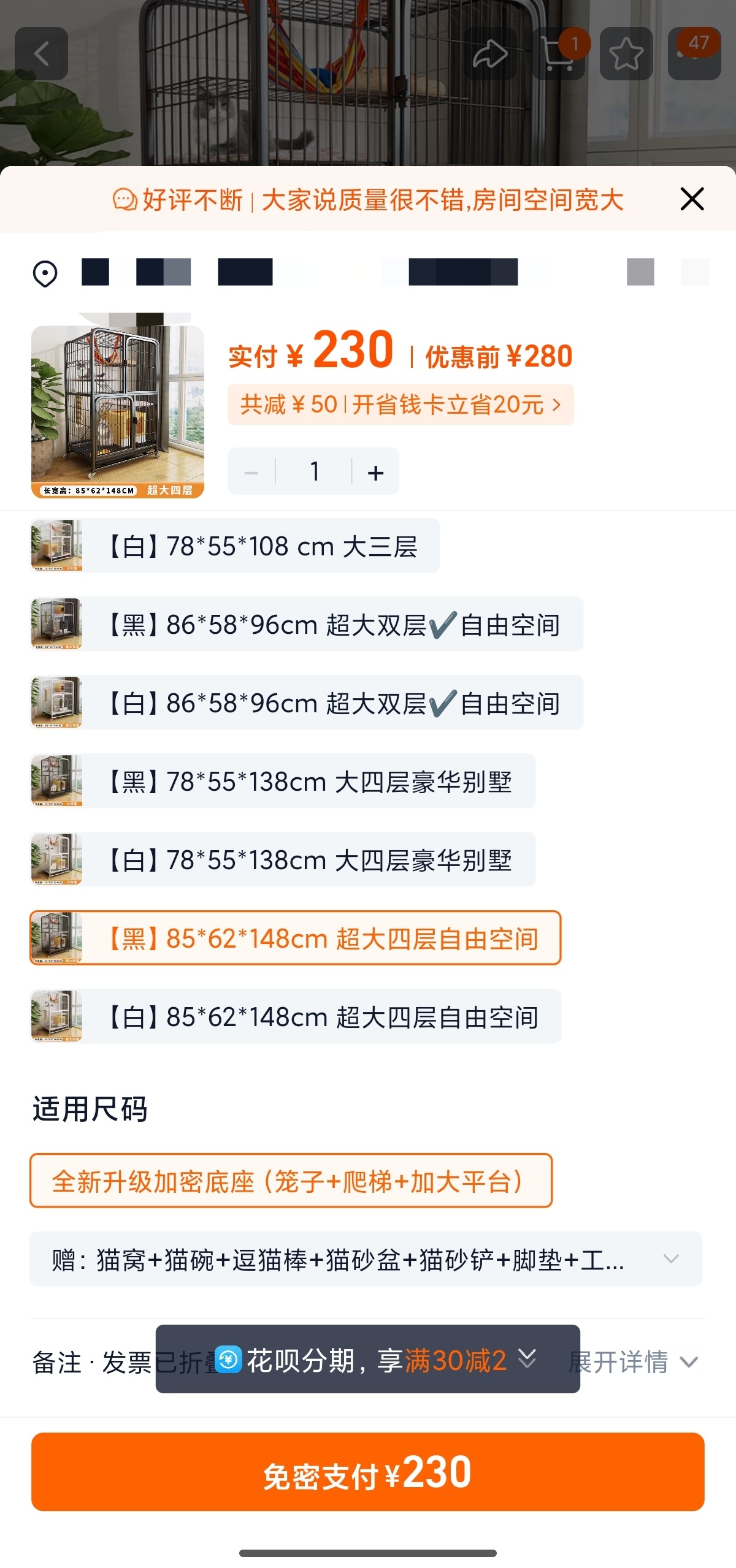Favorite this product with the star

(x=626, y=54)
